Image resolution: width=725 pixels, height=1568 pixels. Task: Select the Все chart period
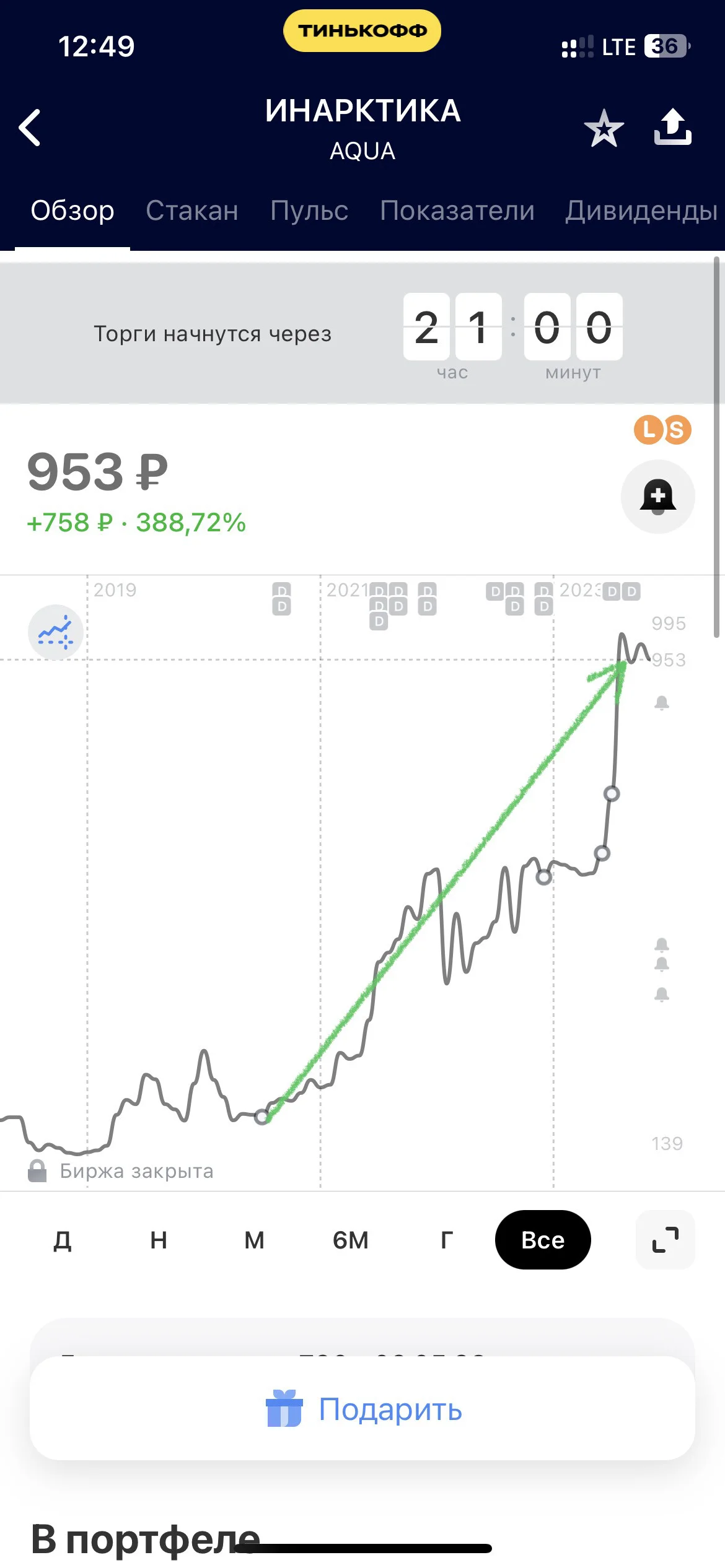point(543,1240)
